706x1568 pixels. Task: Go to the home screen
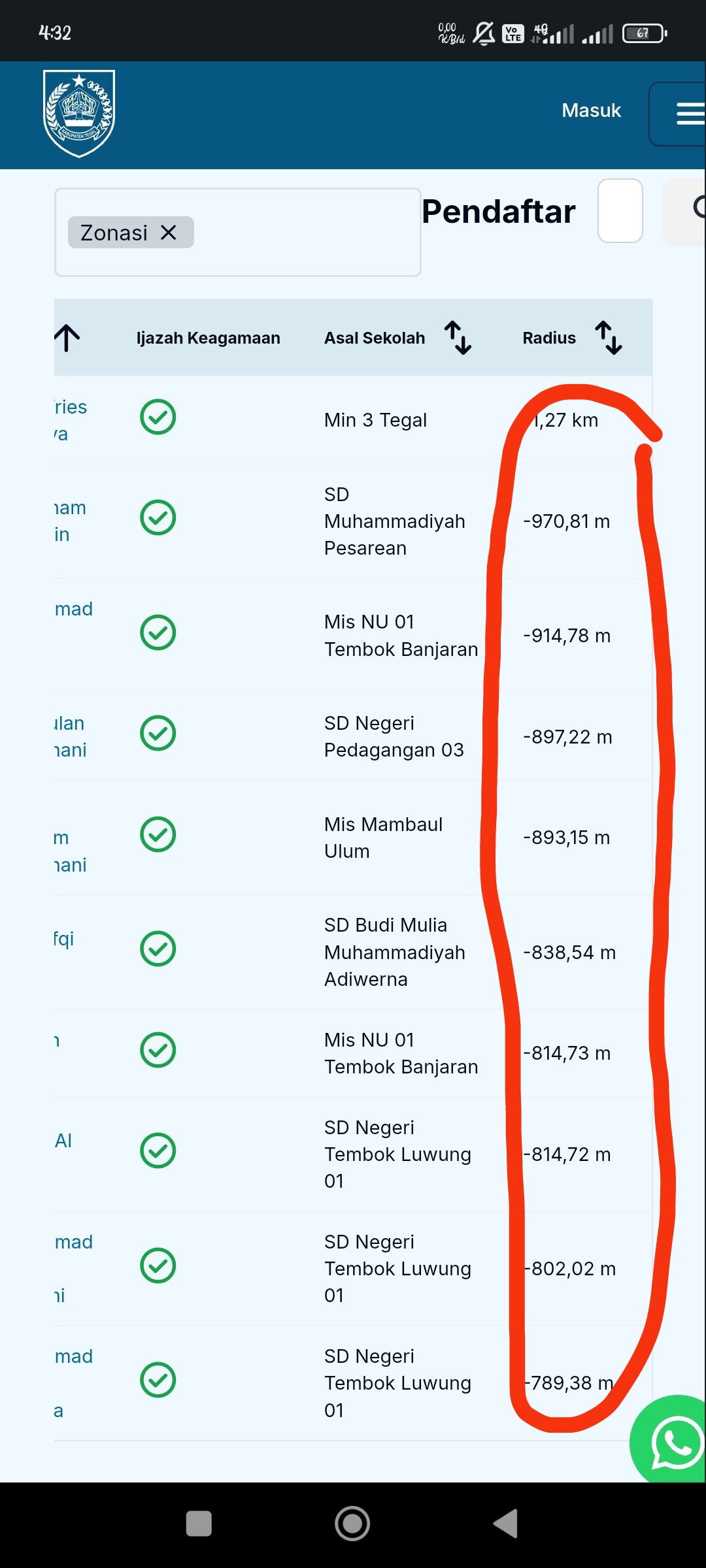(352, 1524)
